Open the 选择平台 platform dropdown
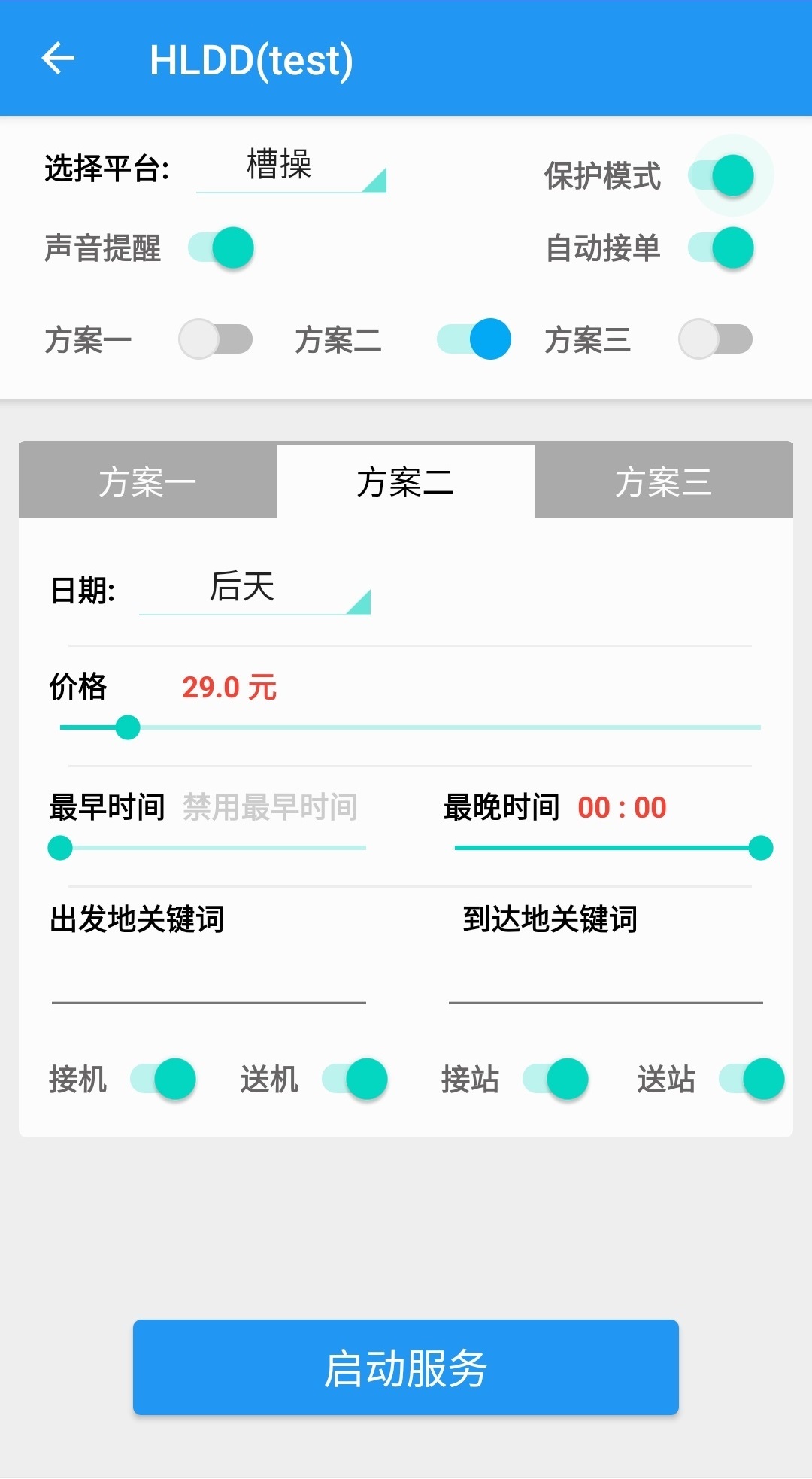812x1479 pixels. click(291, 169)
